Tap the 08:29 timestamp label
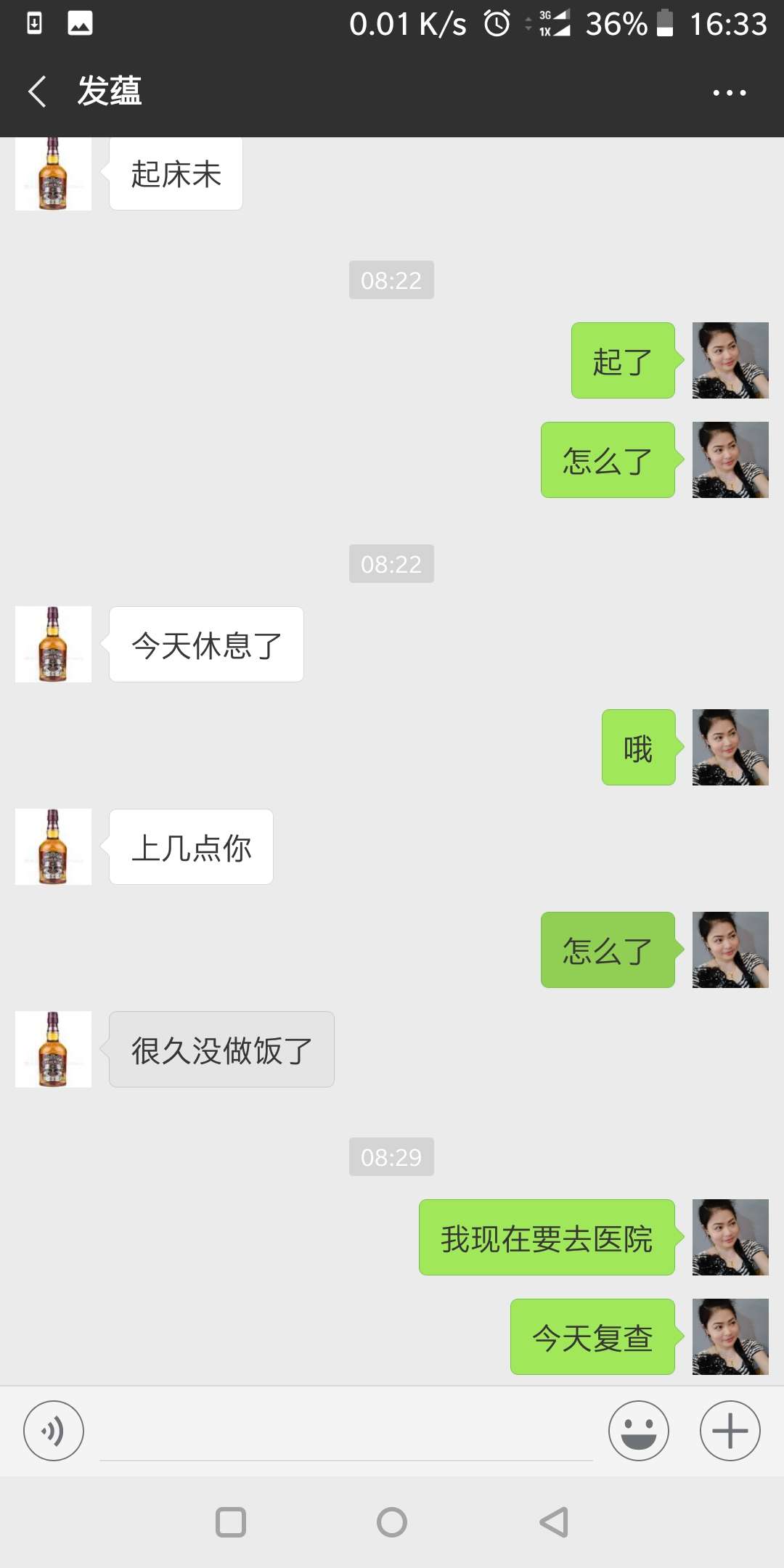Viewport: 784px width, 1568px height. click(391, 1157)
